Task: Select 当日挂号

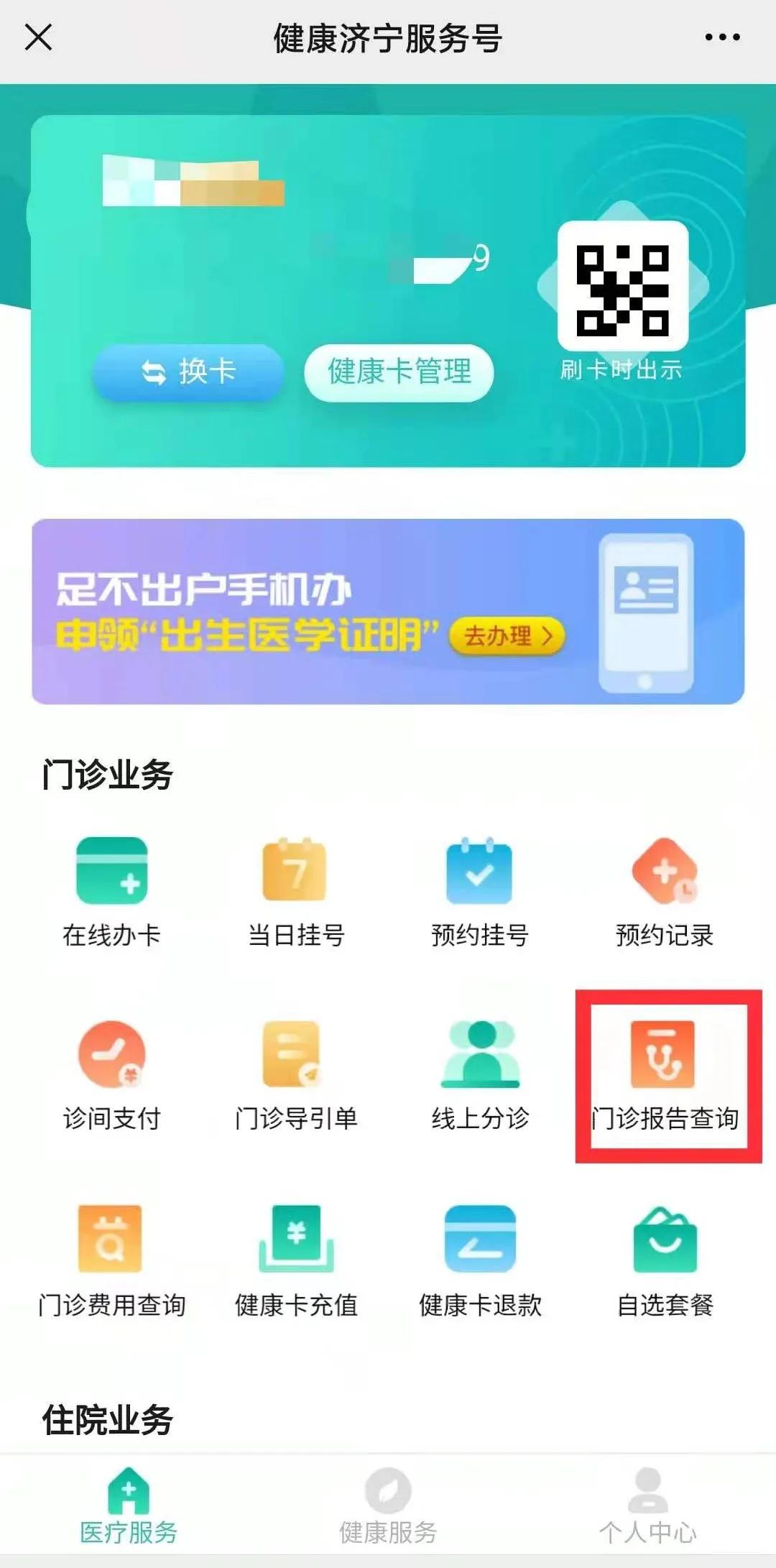Action: [295, 891]
